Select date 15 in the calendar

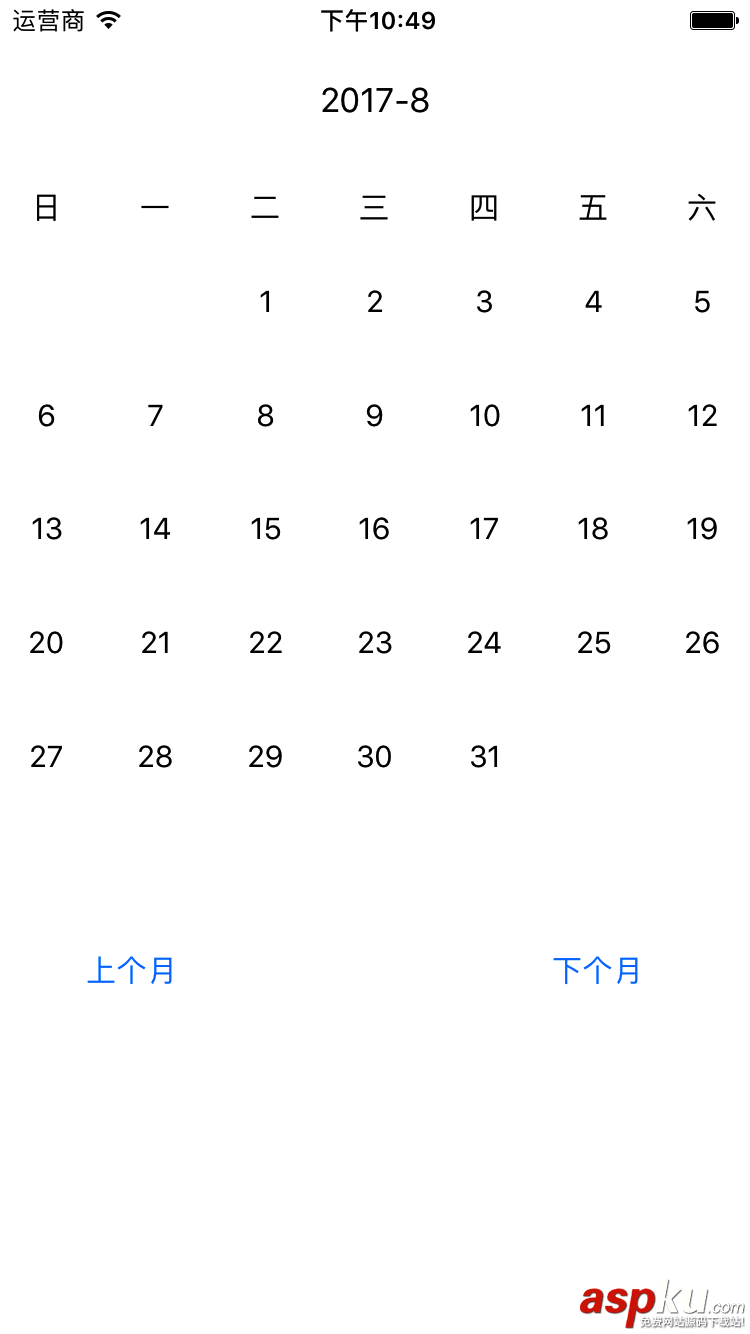tap(265, 529)
